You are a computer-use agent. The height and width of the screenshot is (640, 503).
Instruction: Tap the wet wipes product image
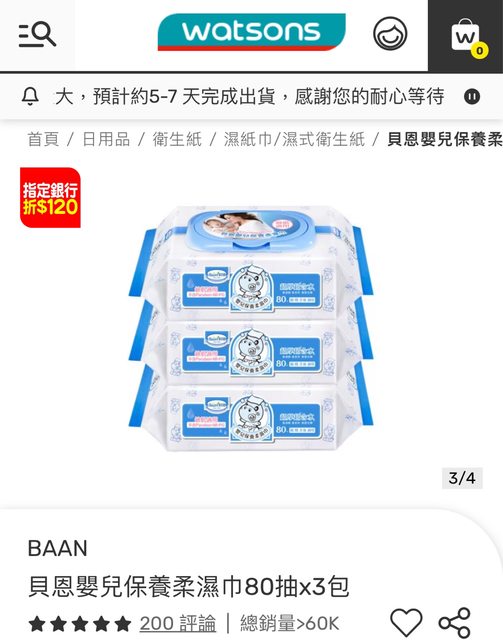[x=251, y=329]
